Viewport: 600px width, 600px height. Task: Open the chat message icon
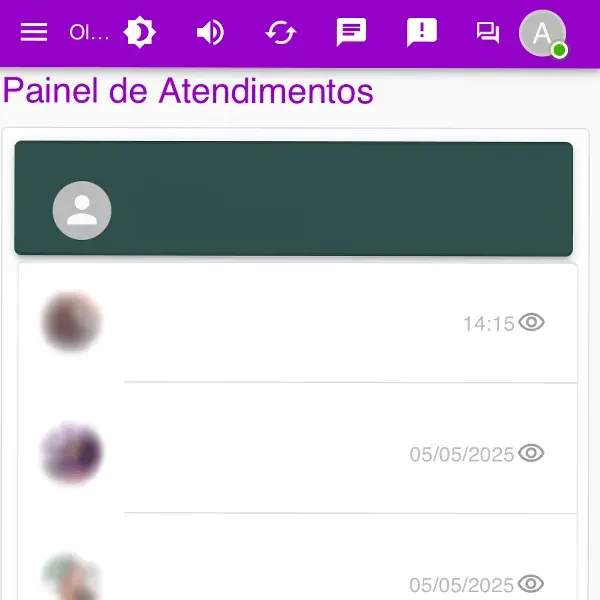click(x=351, y=33)
